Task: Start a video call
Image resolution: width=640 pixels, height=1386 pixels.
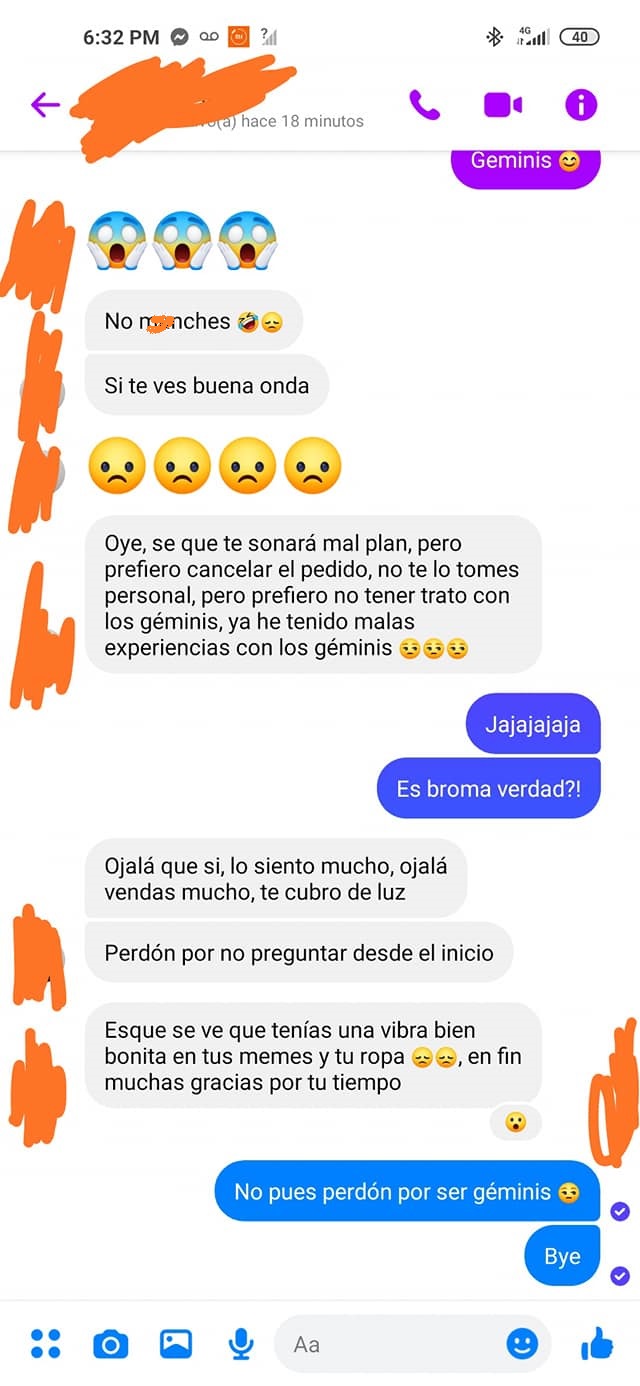Action: [503, 105]
